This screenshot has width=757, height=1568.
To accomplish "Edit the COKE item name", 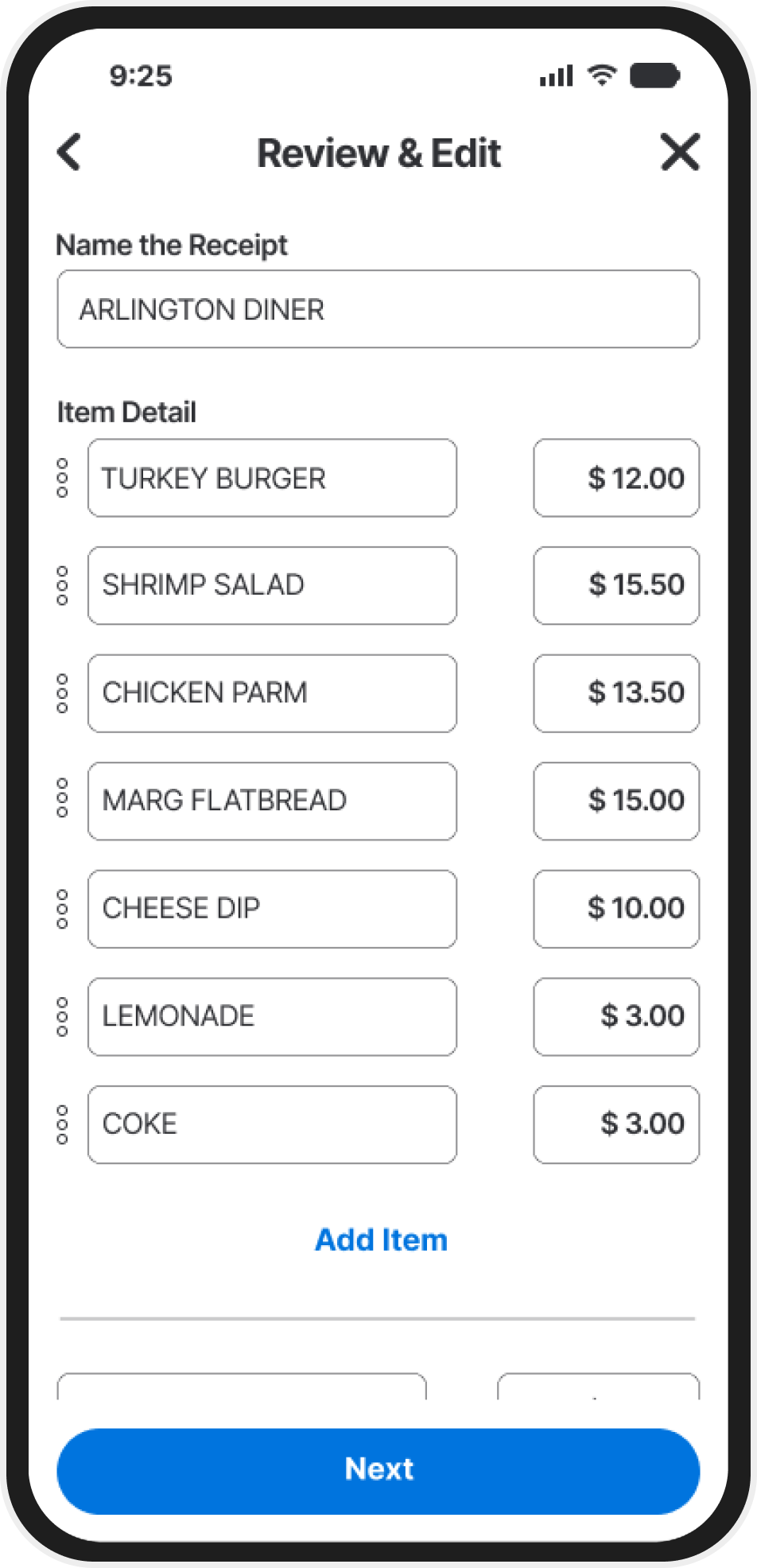I will pos(272,1124).
